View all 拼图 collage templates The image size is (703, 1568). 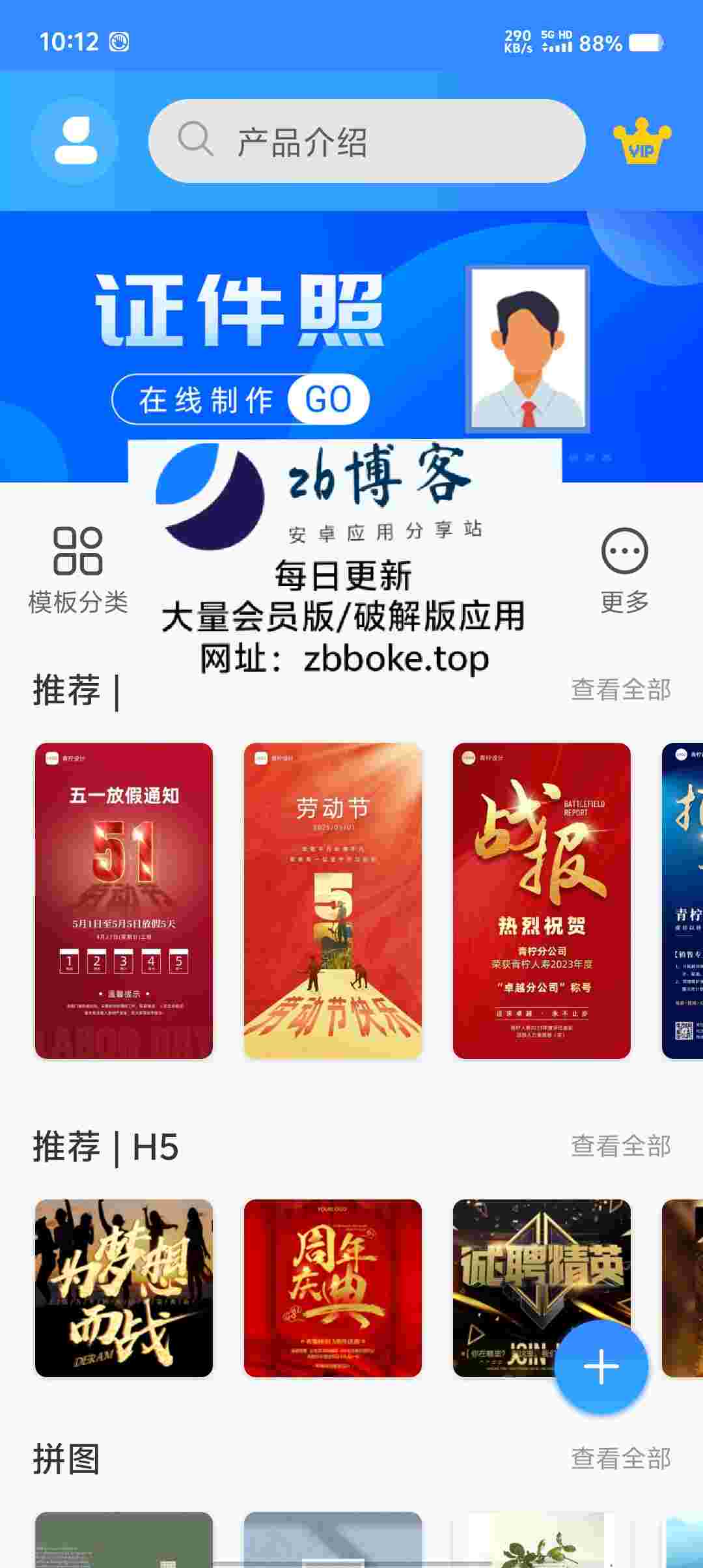point(620,1459)
